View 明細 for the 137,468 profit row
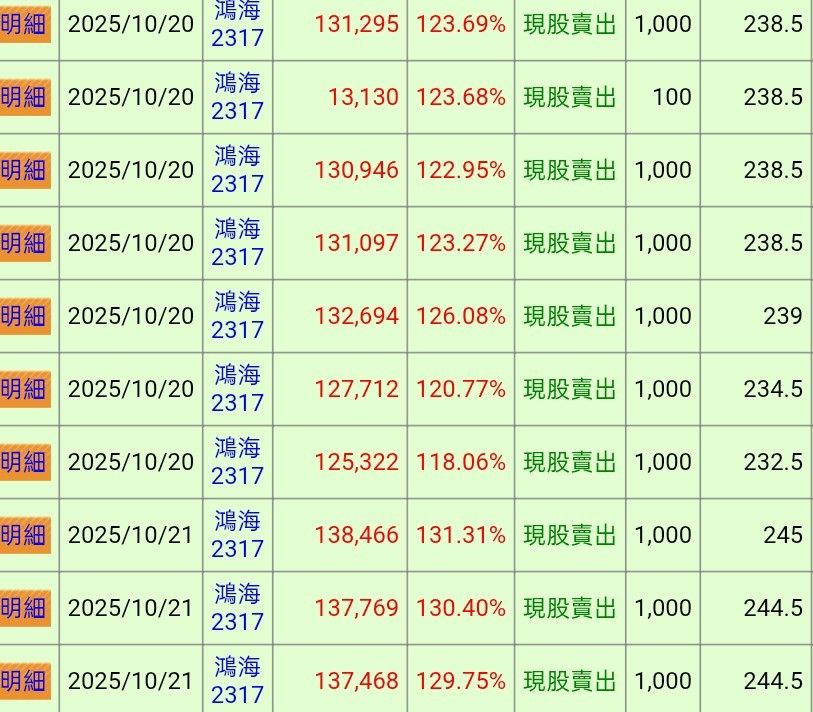813x712 pixels. pos(23,681)
